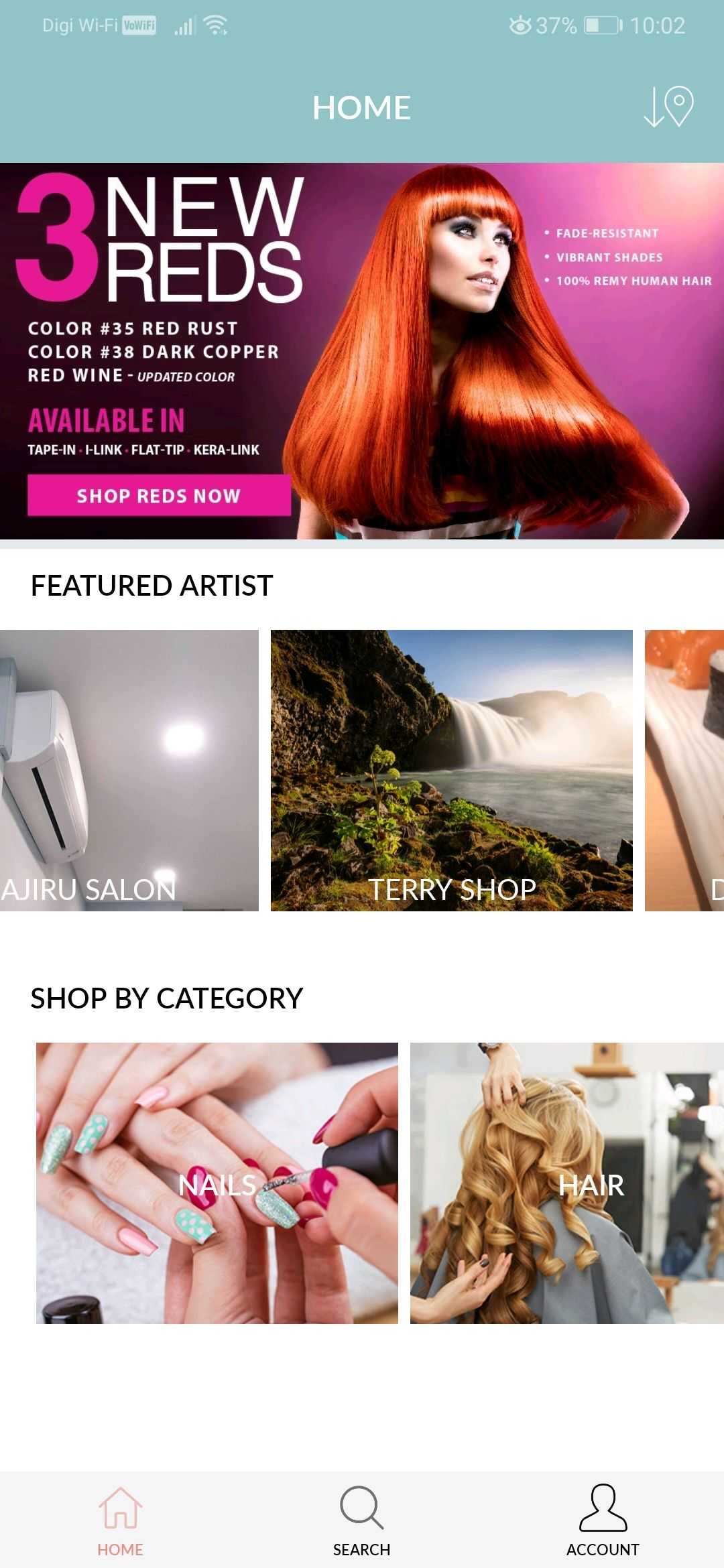Open Terry Shop featured artist
Image resolution: width=724 pixels, height=1568 pixels.
451,771
